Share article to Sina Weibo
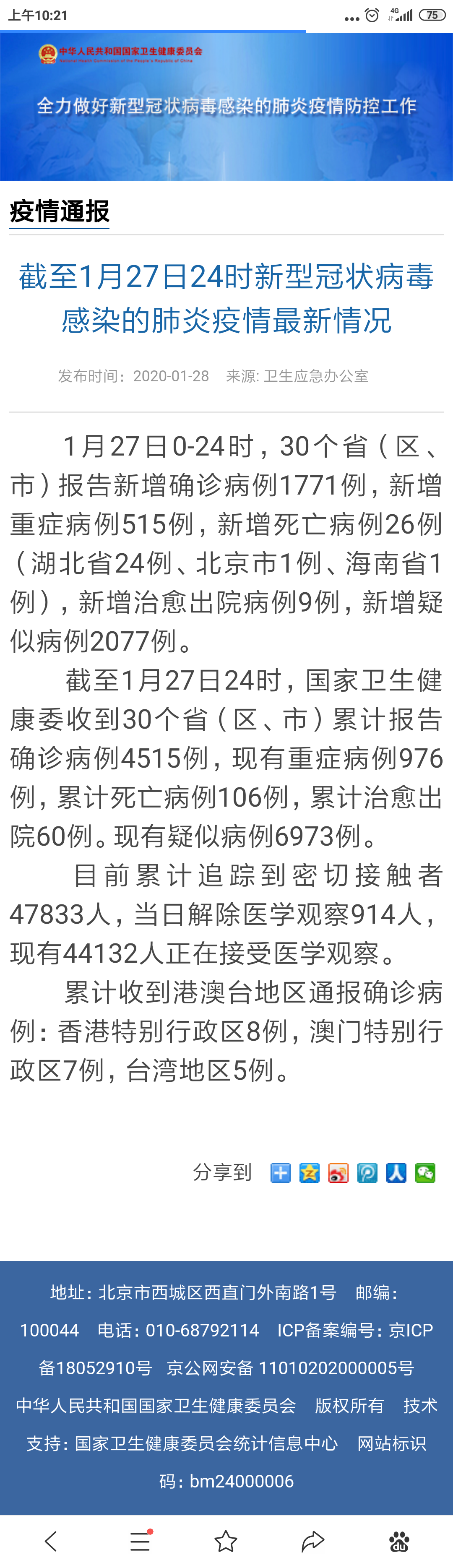Viewport: 453px width, 1568px height. (x=338, y=1172)
